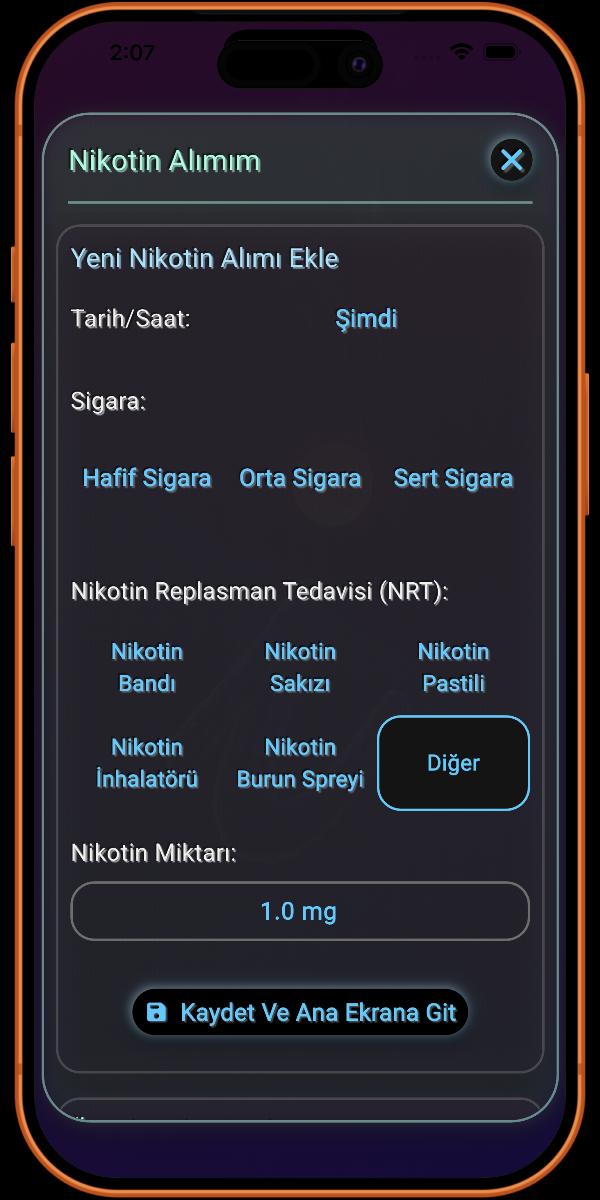Screen dimensions: 600x1200
Task: Close the Nikotin Alımım dialog
Action: pyautogui.click(x=511, y=160)
